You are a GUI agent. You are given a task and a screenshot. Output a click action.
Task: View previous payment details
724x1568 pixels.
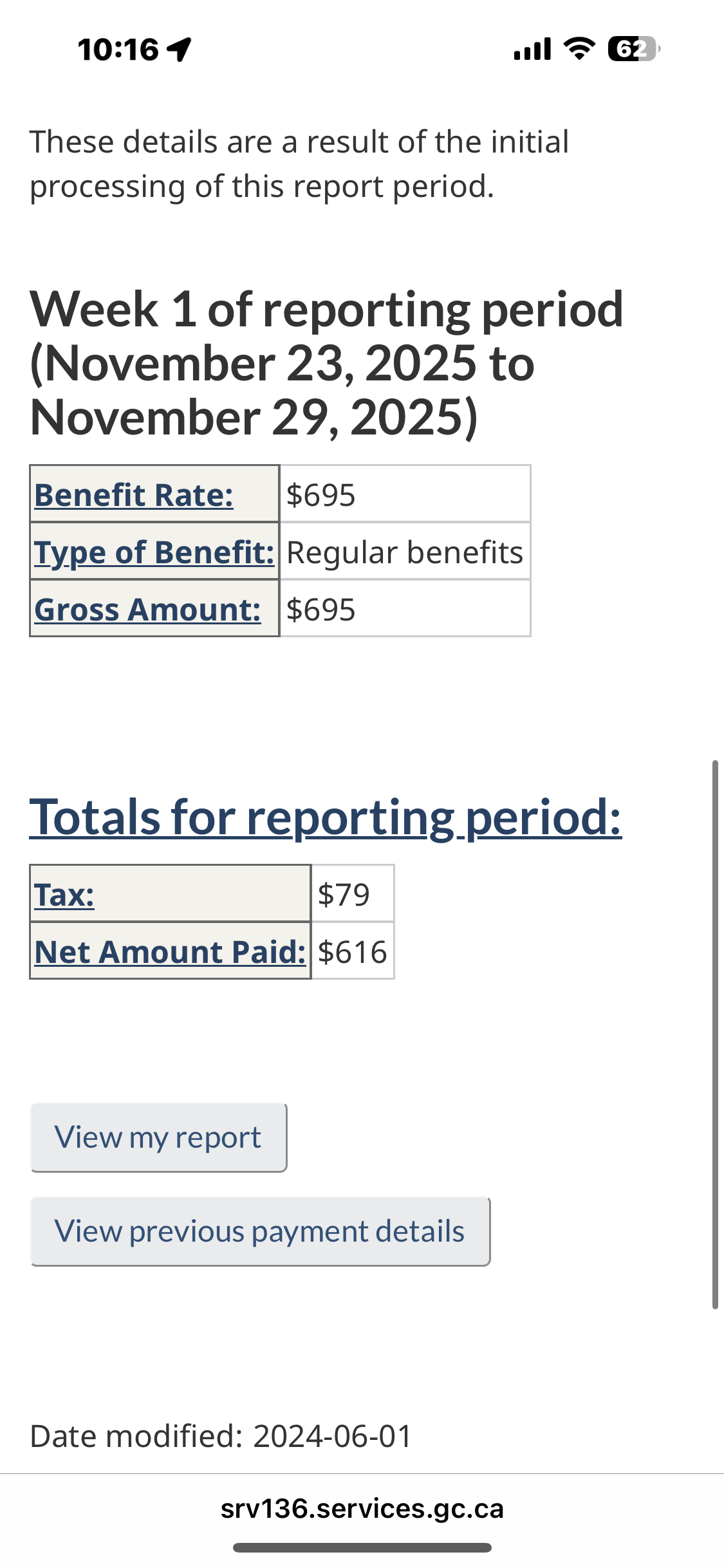(260, 1231)
